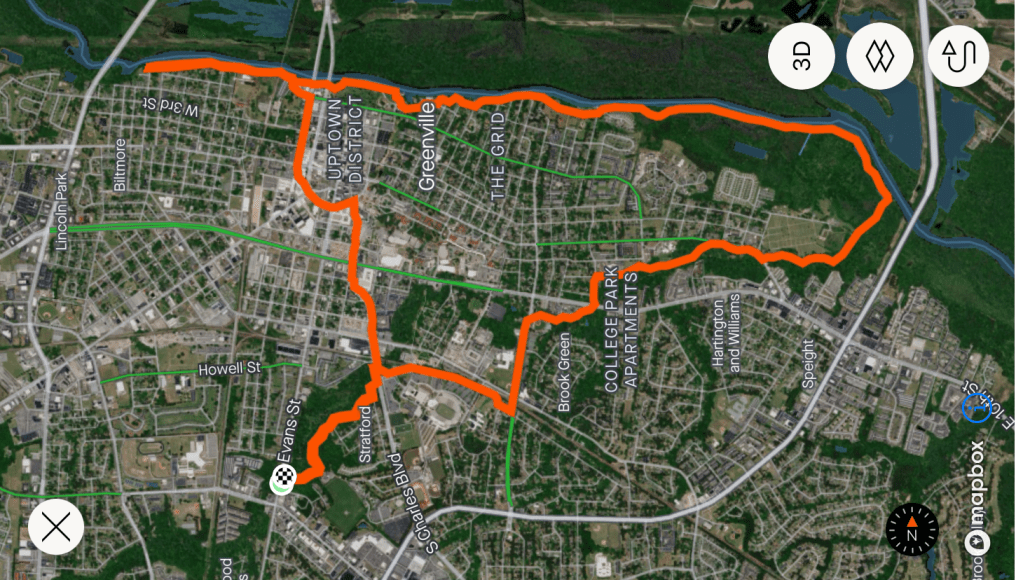Tap the route path icon button
1023x580 pixels.
pos(958,56)
